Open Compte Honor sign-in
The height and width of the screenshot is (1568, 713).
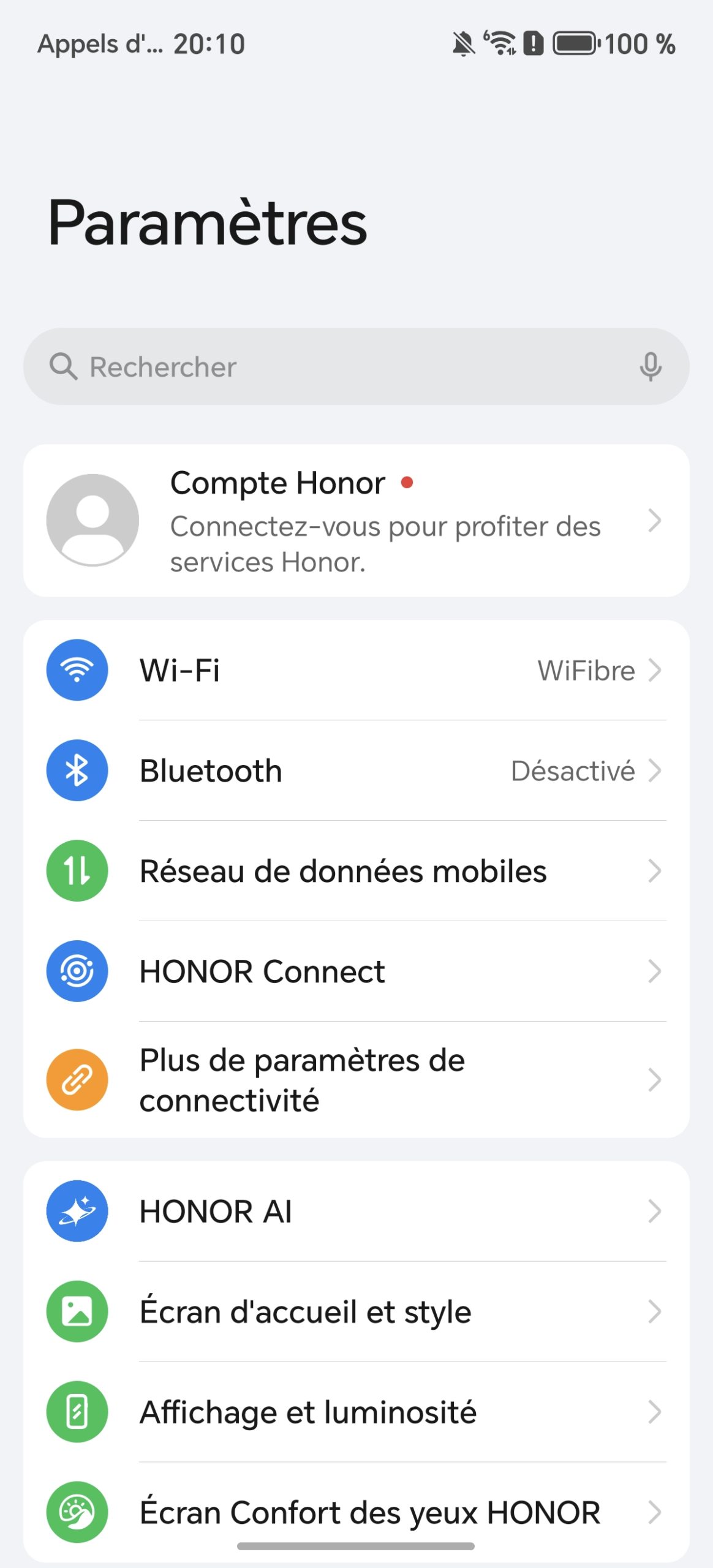(x=356, y=521)
